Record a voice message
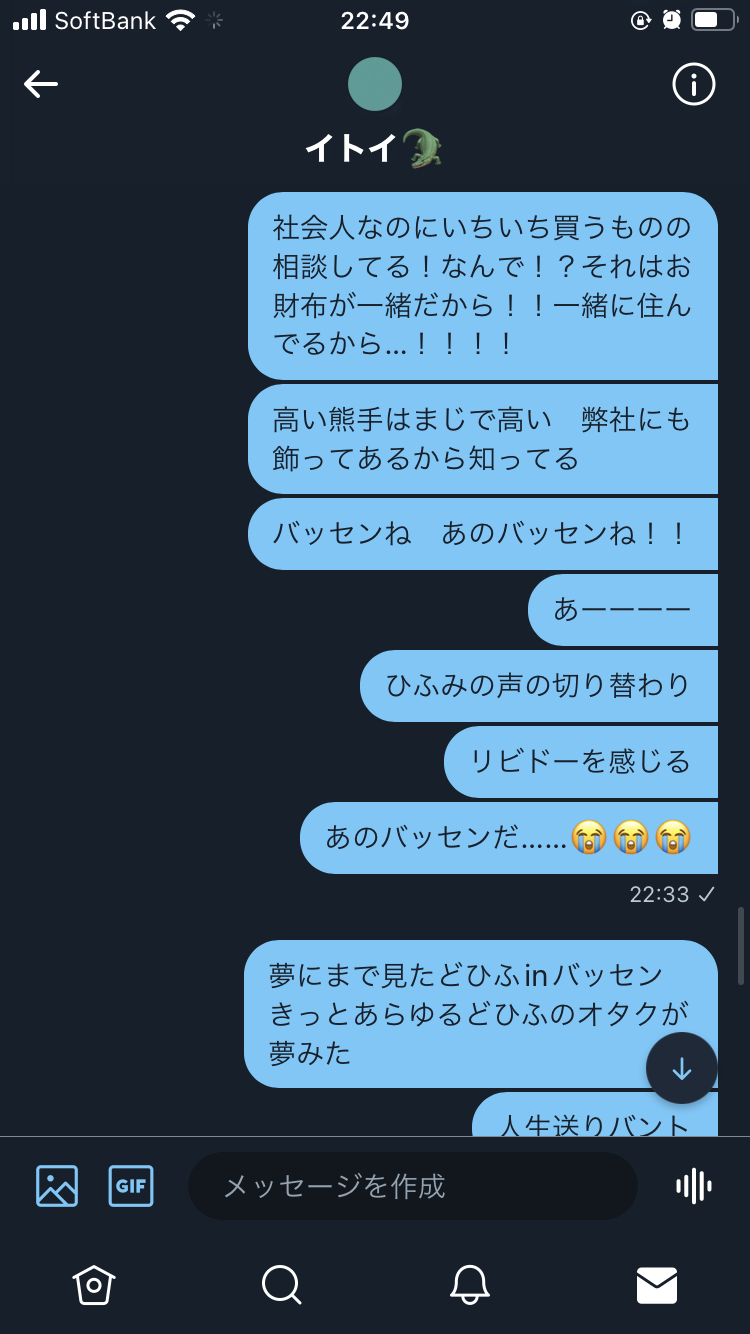Screen dimensions: 750x1334 pos(694,1186)
